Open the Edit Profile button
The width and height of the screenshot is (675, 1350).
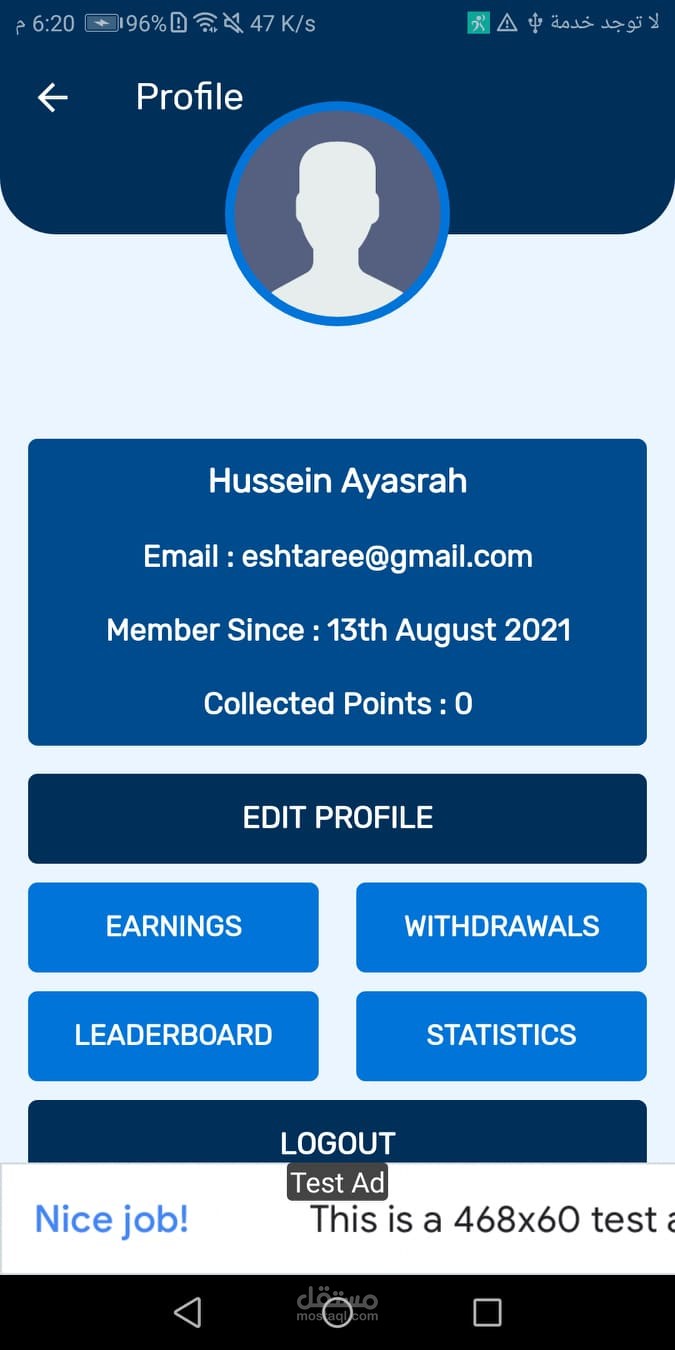[337, 818]
